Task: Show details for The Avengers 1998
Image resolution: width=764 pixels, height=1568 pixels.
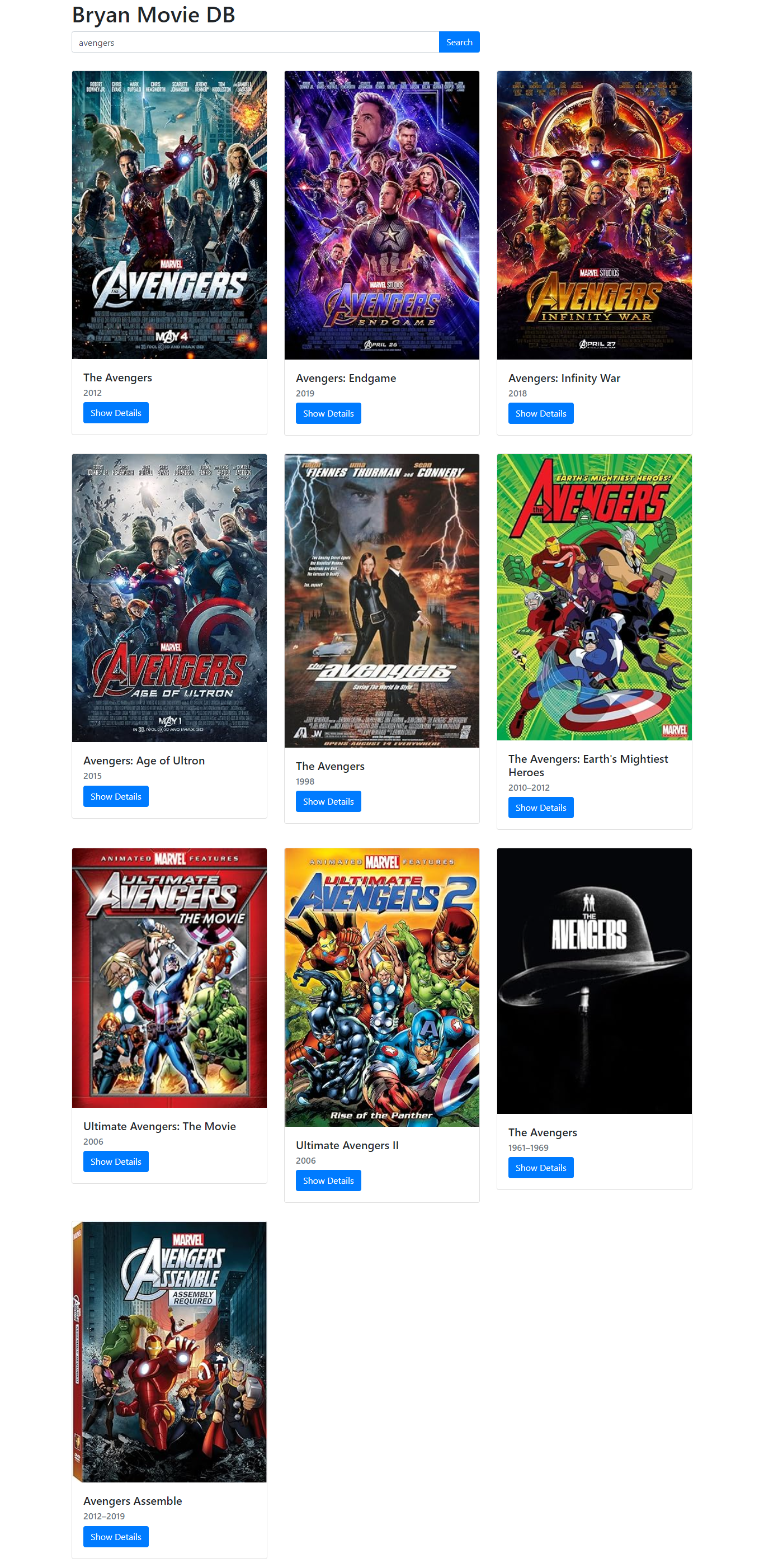Action: tap(328, 802)
